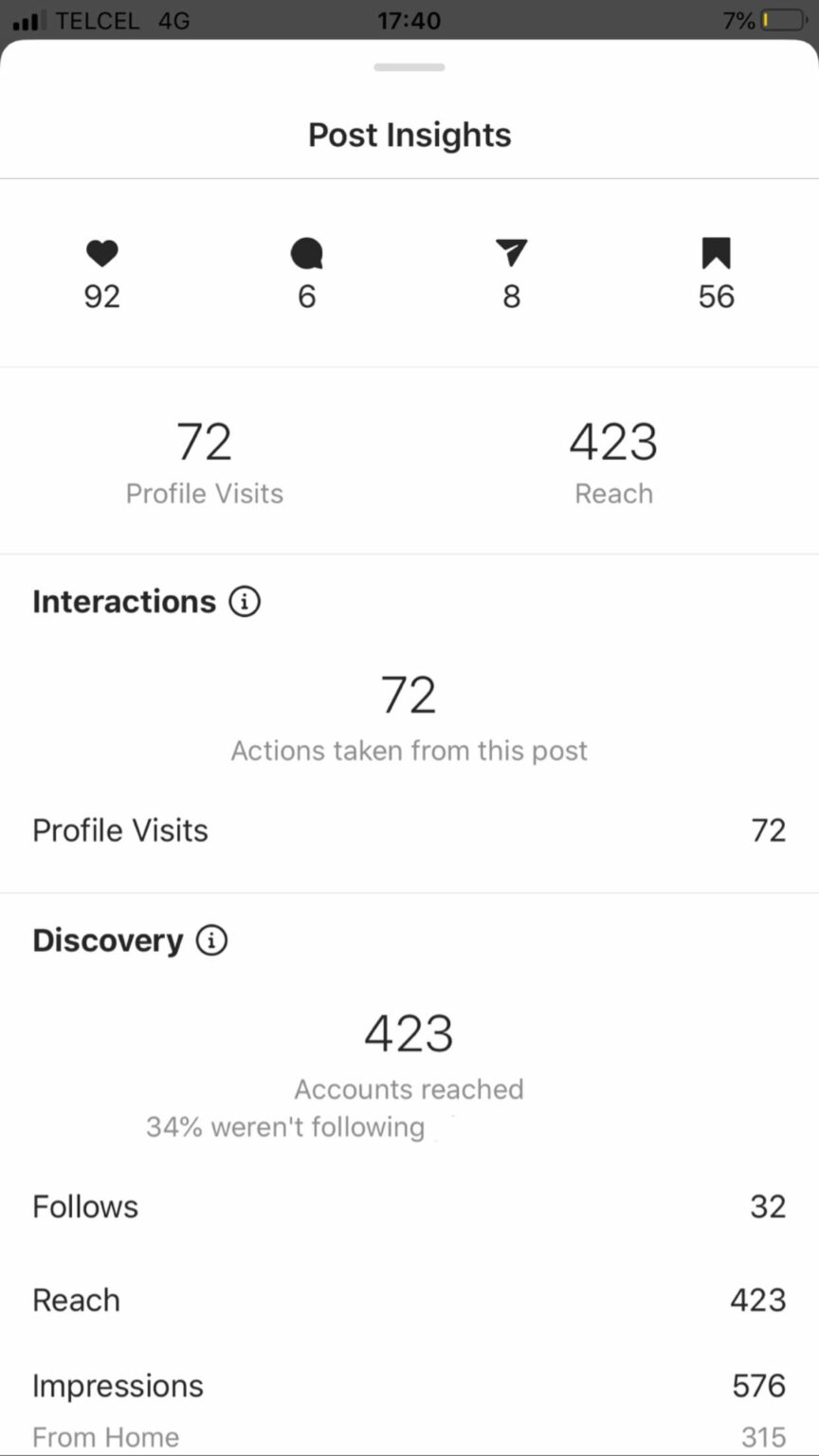The height and width of the screenshot is (1456, 819).
Task: Open the Discovery info icon
Action: 211,940
